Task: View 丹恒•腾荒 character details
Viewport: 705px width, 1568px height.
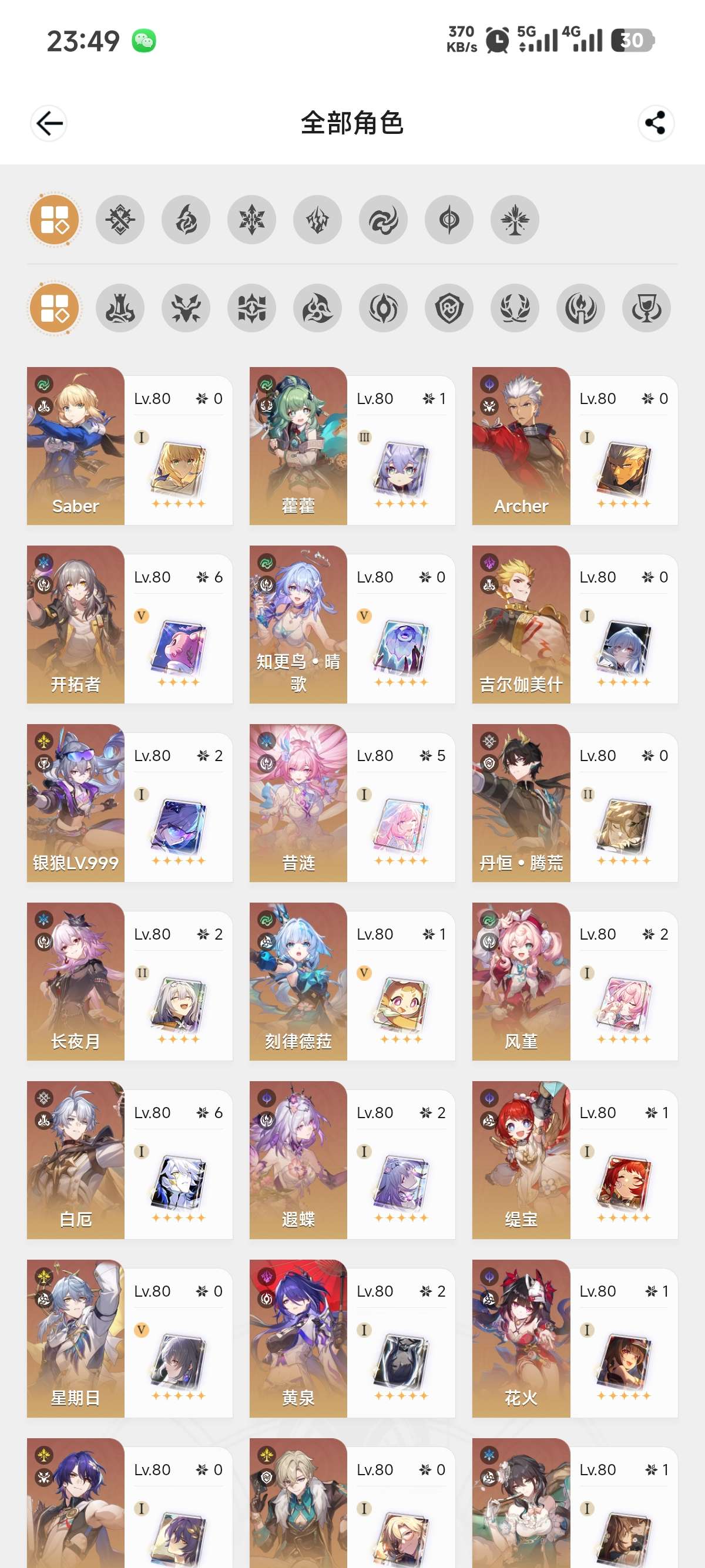Action: 575,803
